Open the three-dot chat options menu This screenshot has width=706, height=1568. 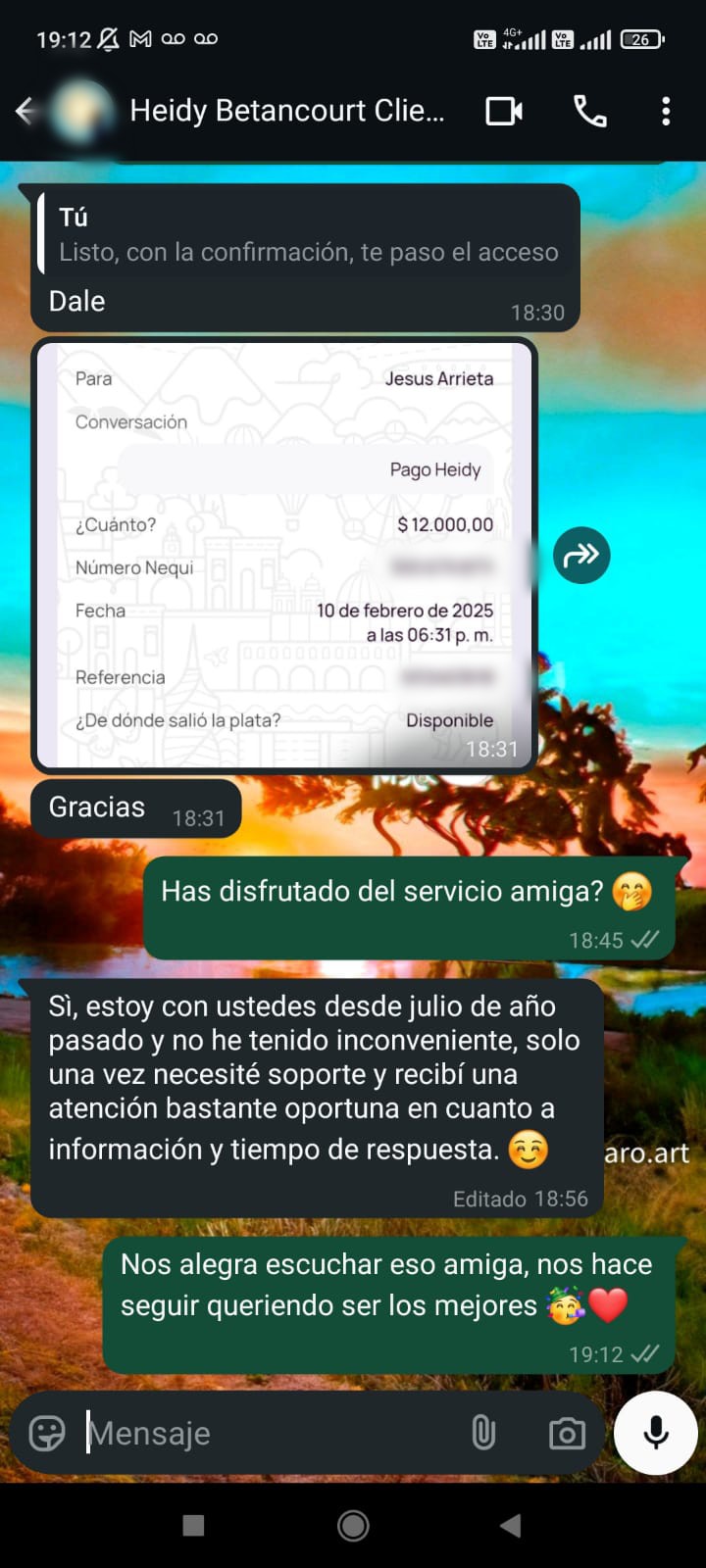click(666, 111)
